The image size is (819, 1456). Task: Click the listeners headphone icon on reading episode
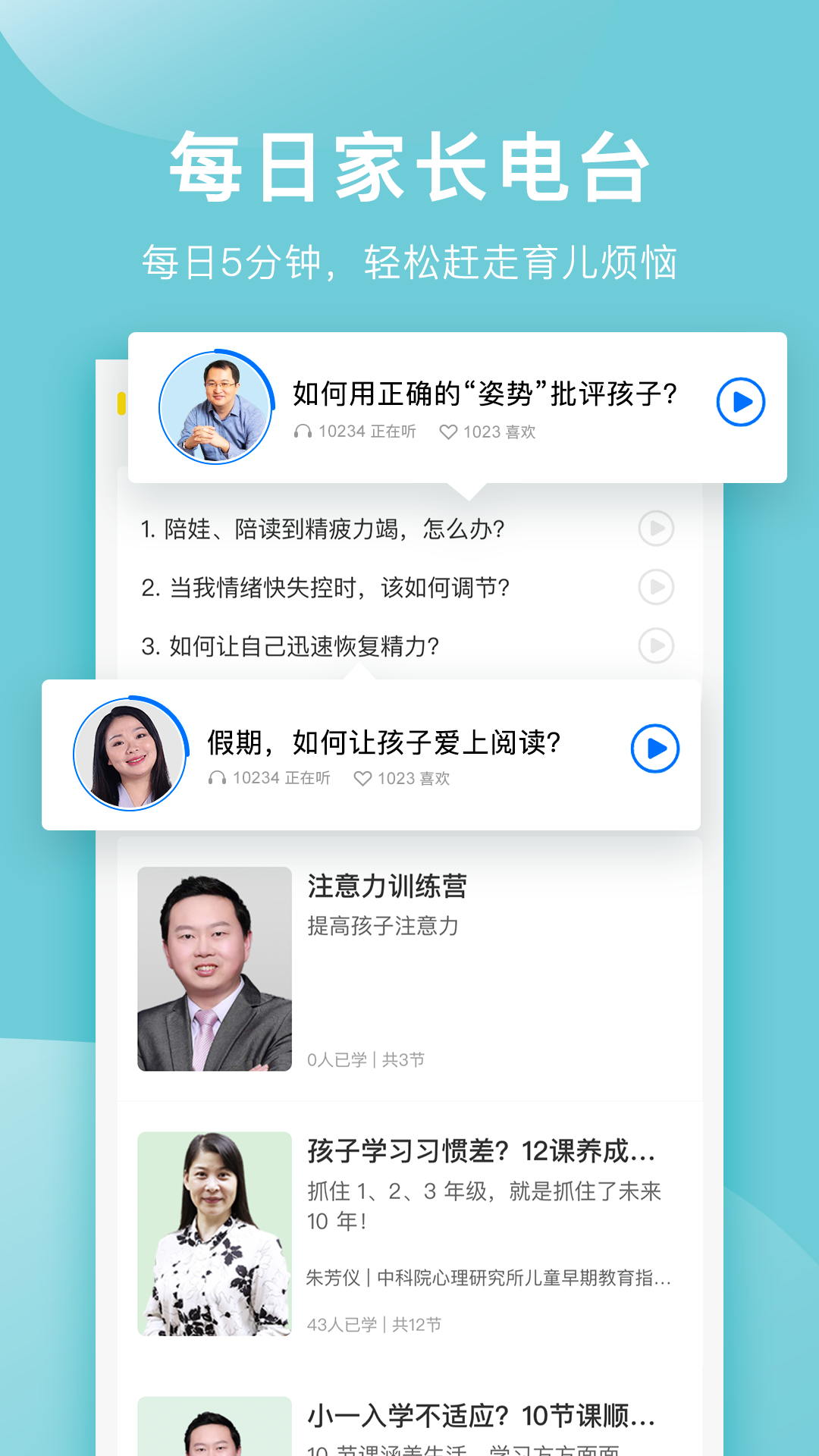[x=218, y=778]
